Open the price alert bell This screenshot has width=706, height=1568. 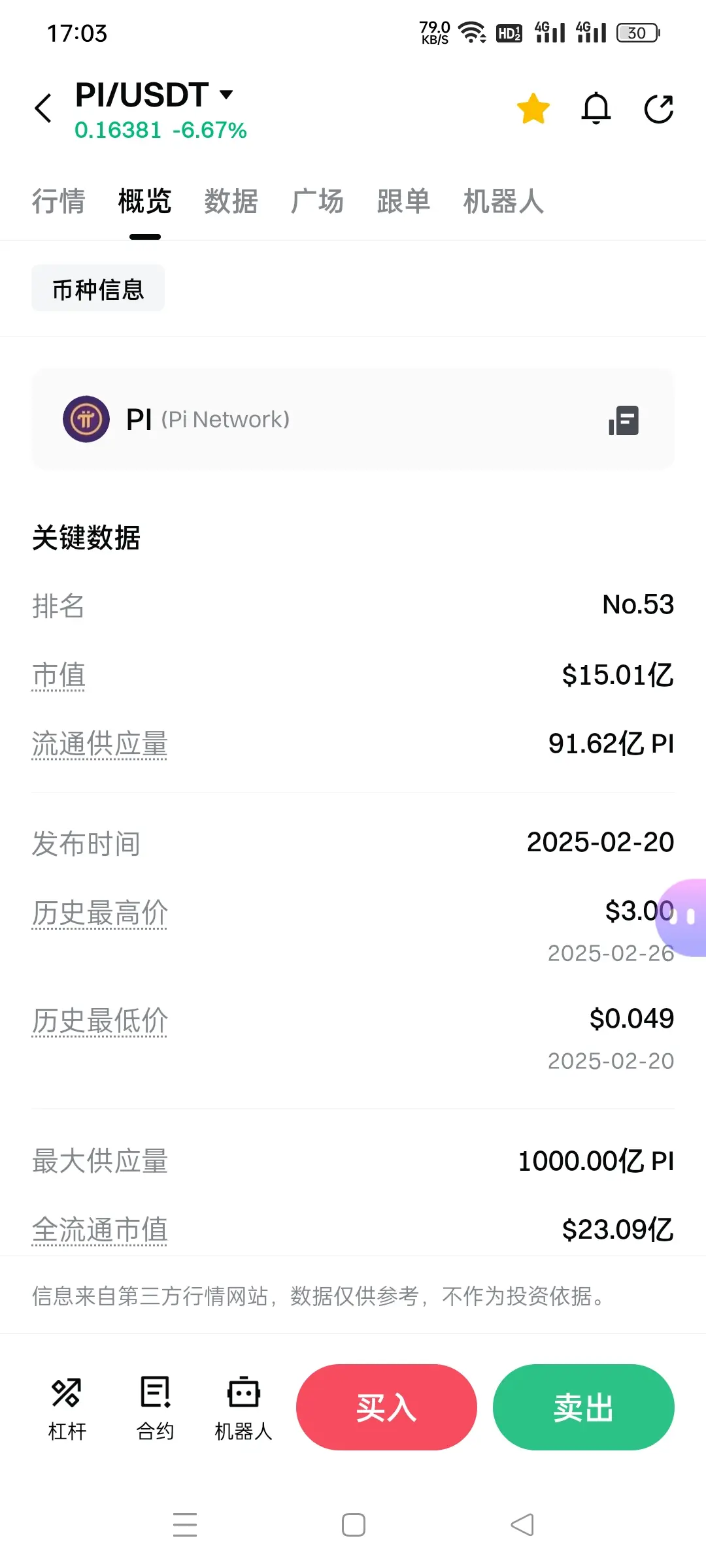[596, 108]
